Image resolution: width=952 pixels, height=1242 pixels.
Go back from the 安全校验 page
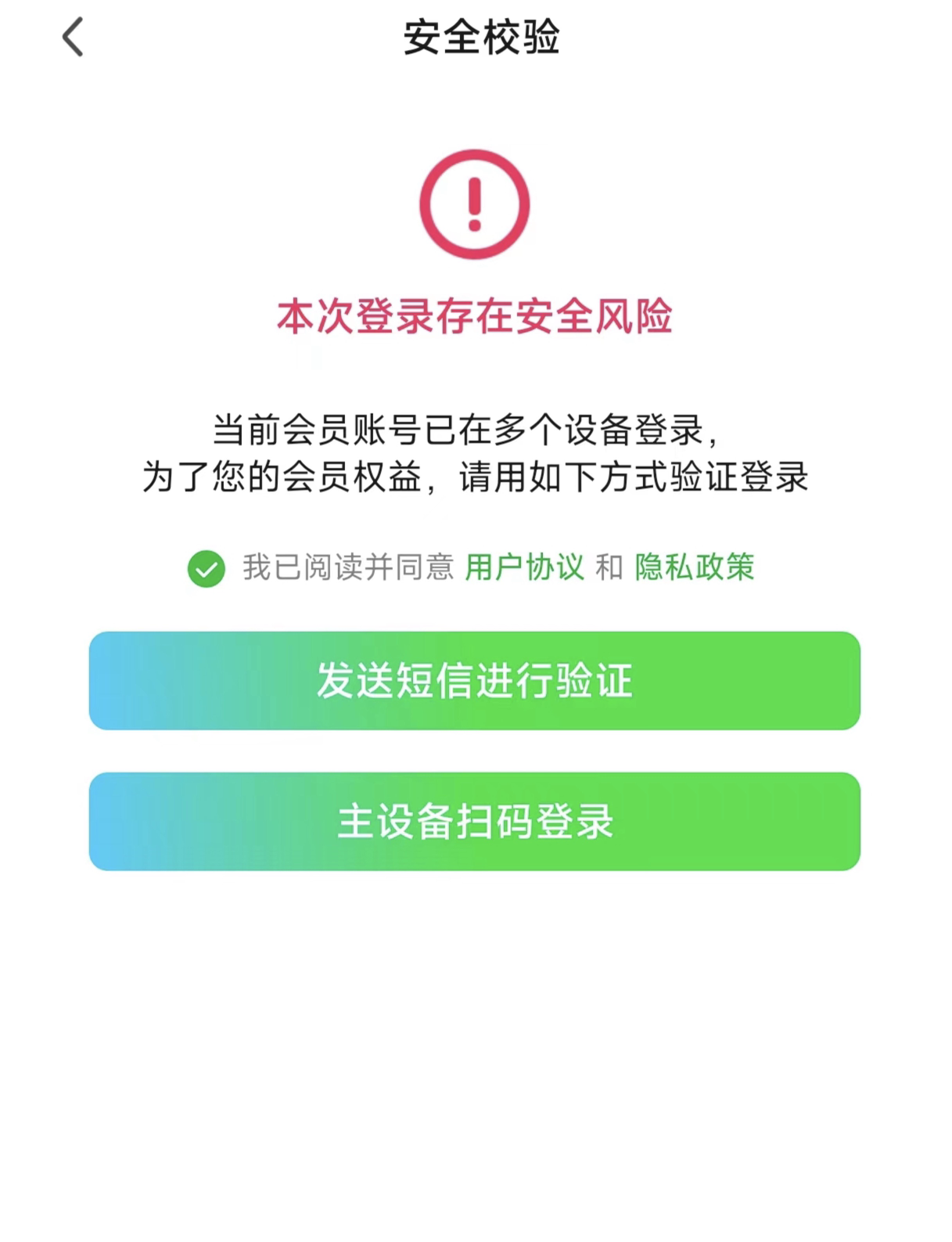click(73, 38)
